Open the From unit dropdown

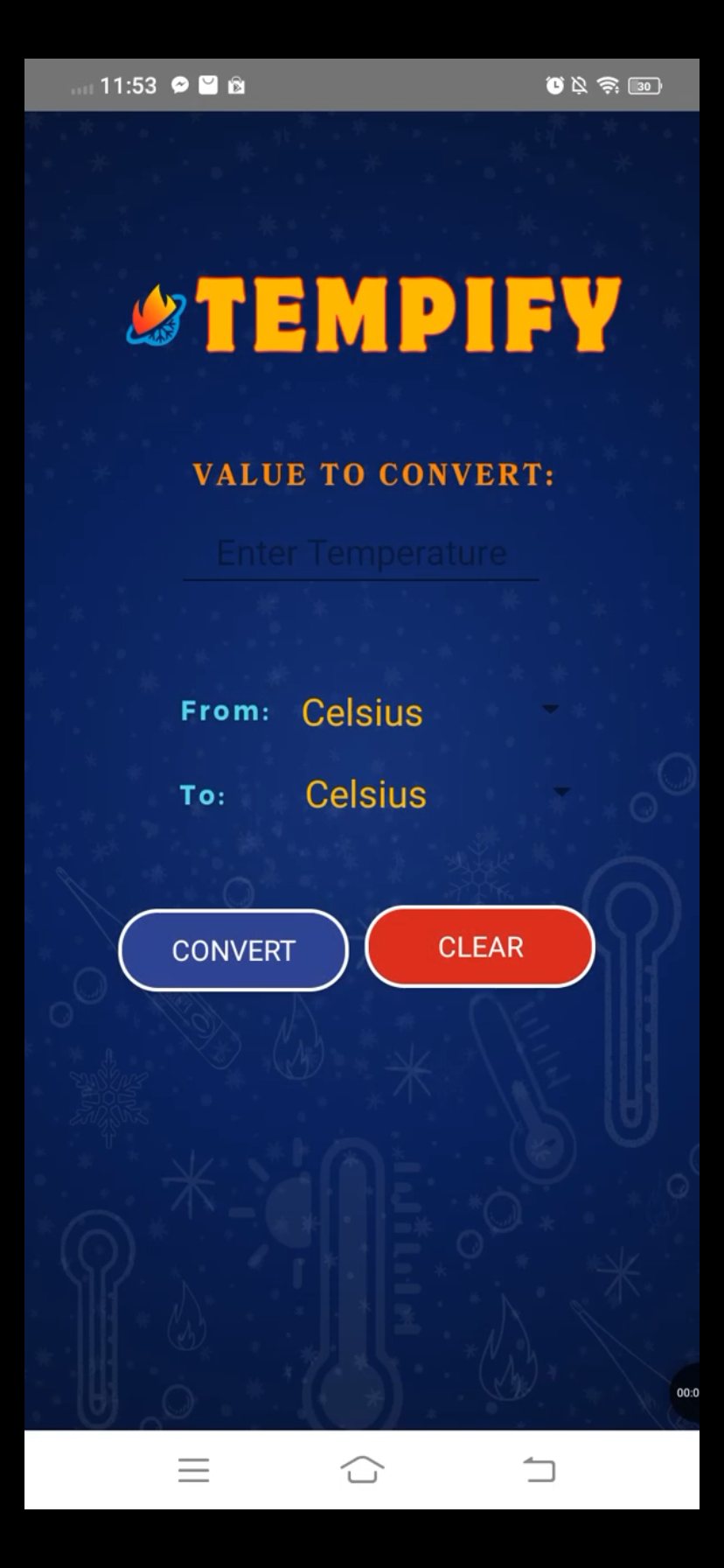click(x=428, y=711)
